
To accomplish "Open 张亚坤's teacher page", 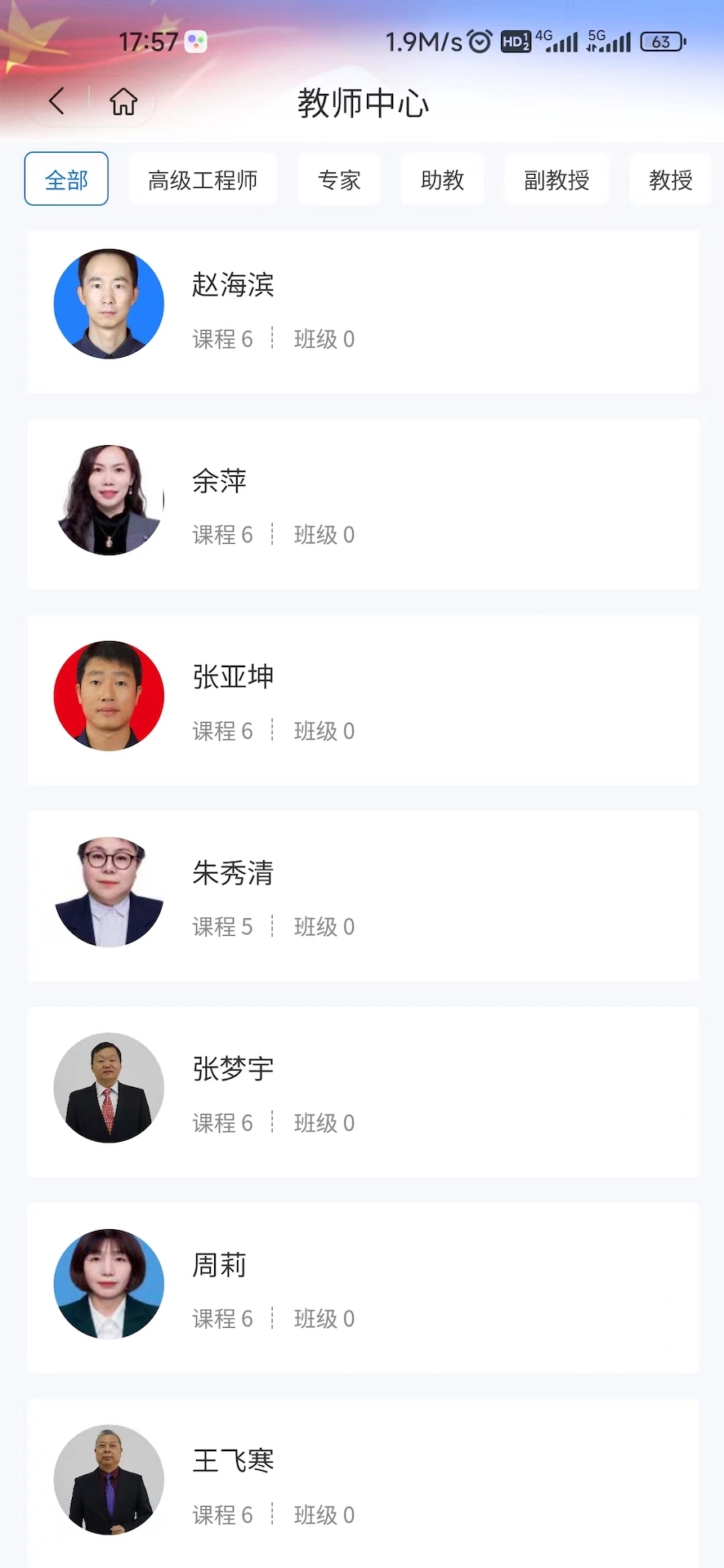I will (363, 700).
